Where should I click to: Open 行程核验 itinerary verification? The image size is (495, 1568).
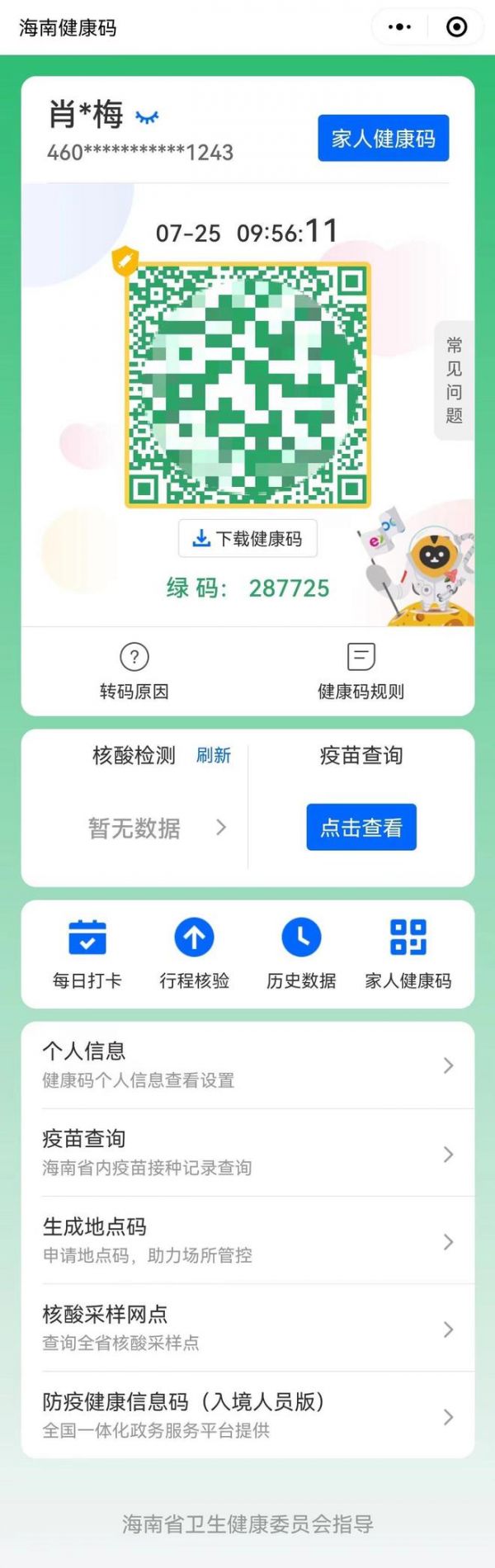pyautogui.click(x=194, y=953)
